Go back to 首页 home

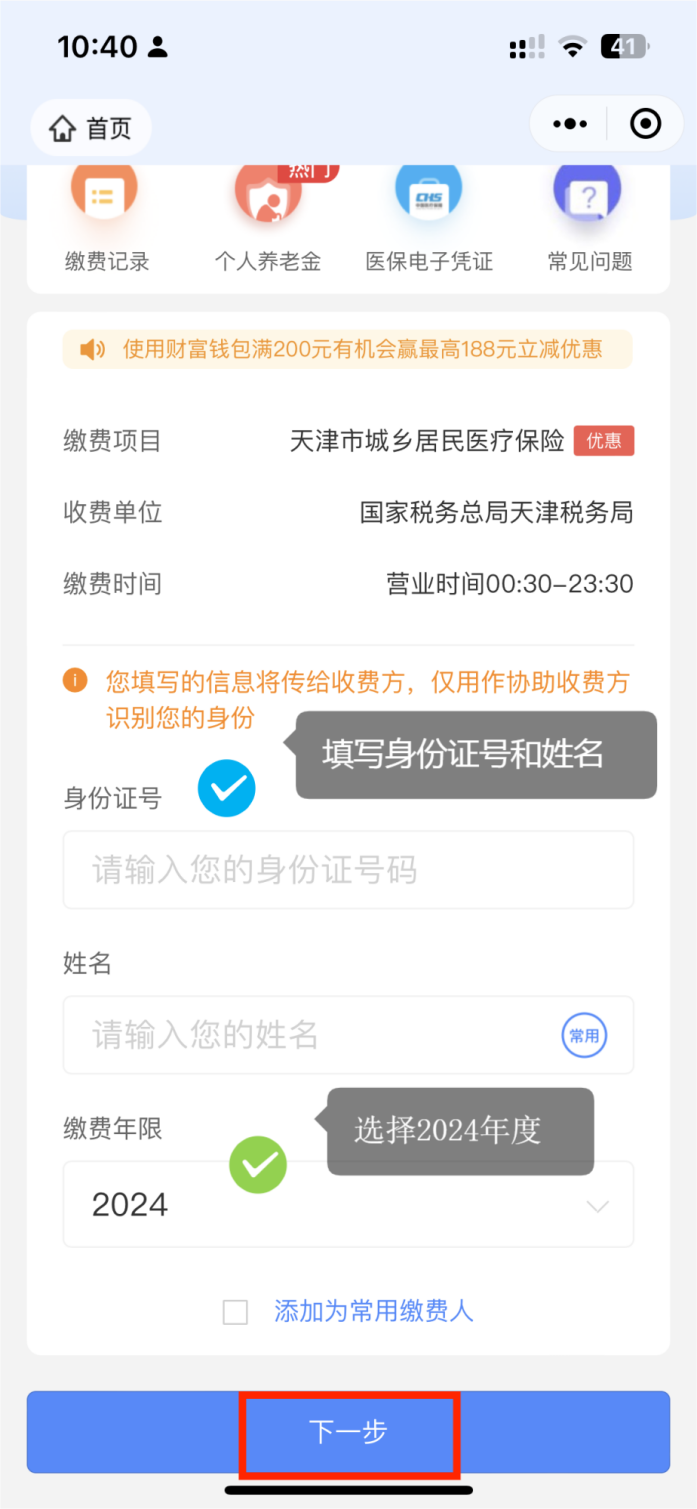click(x=91, y=128)
